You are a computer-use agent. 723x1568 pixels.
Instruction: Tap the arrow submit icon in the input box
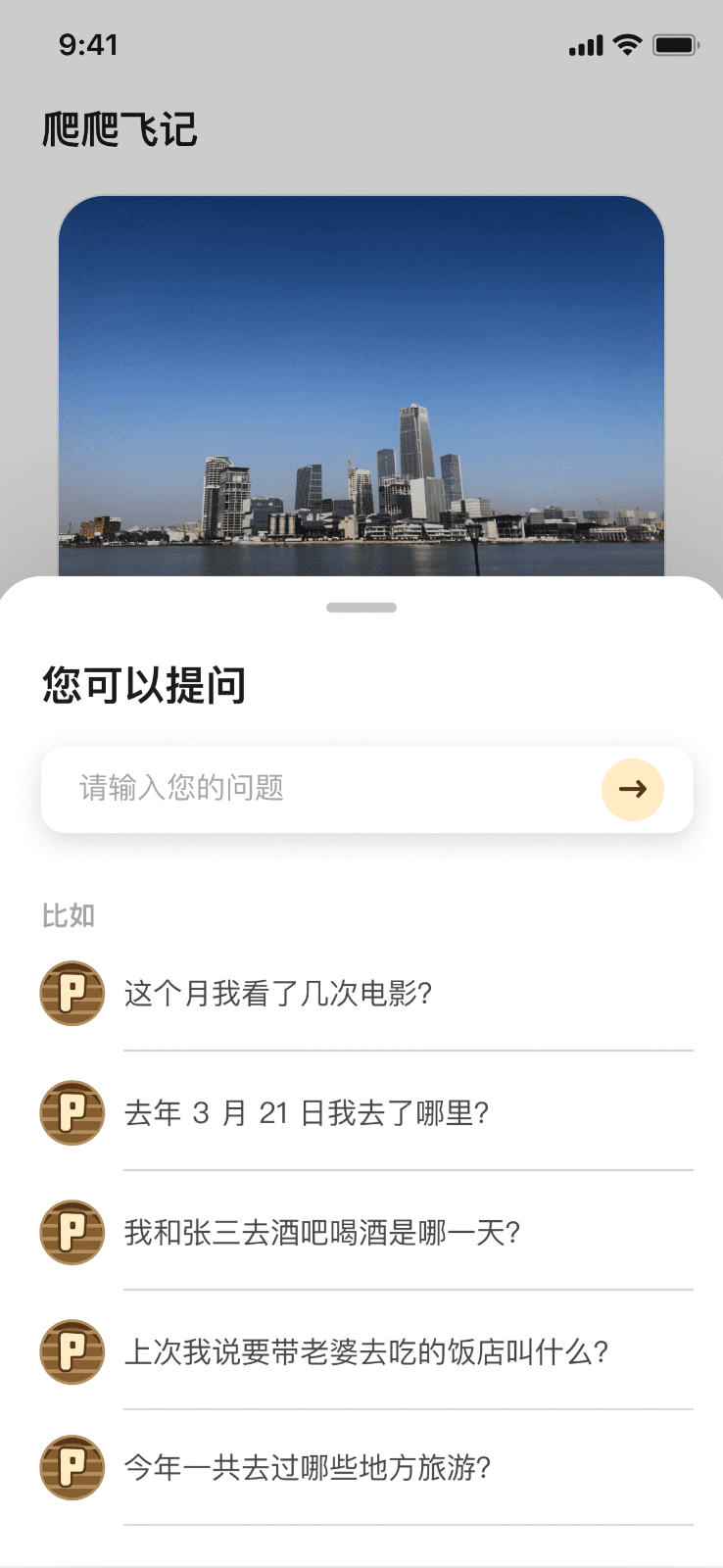[631, 789]
